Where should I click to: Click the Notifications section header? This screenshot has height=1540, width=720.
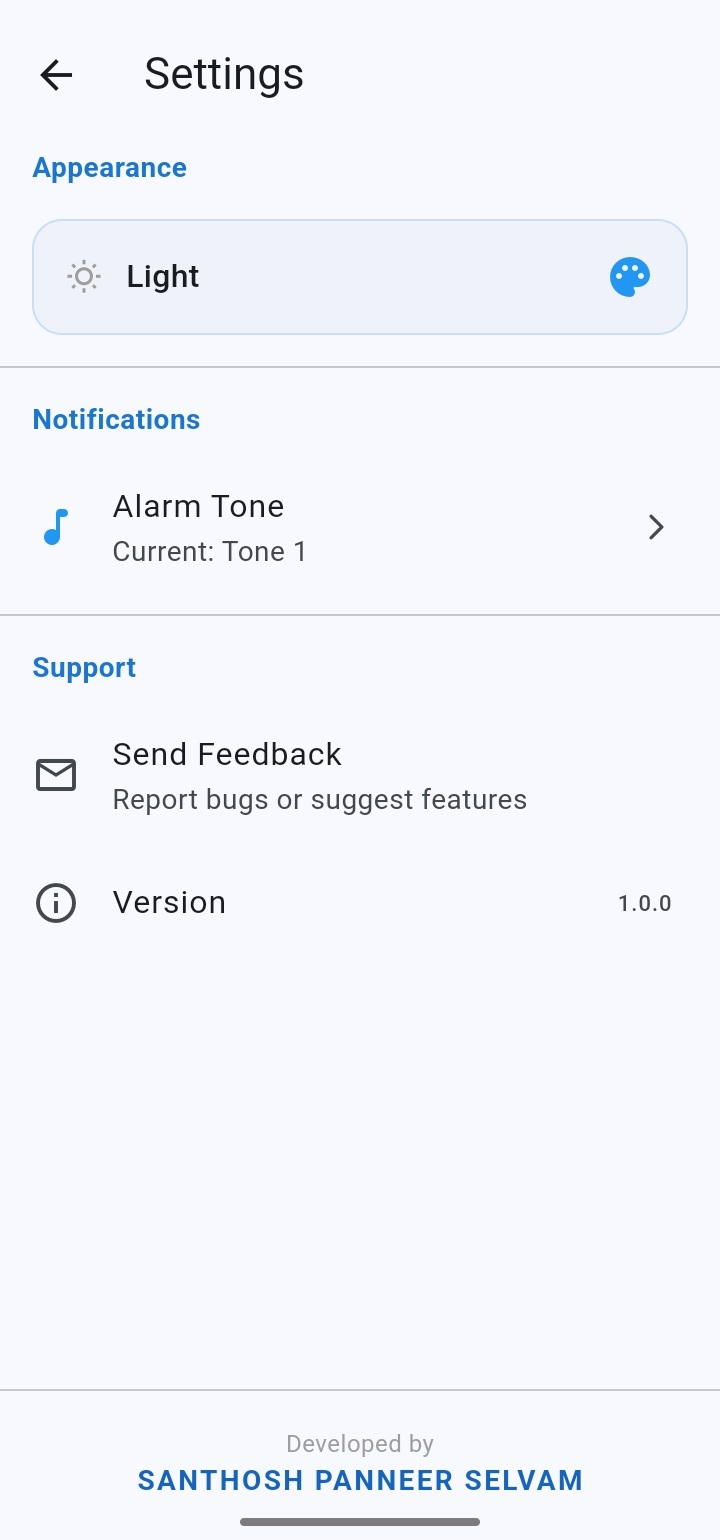116,419
